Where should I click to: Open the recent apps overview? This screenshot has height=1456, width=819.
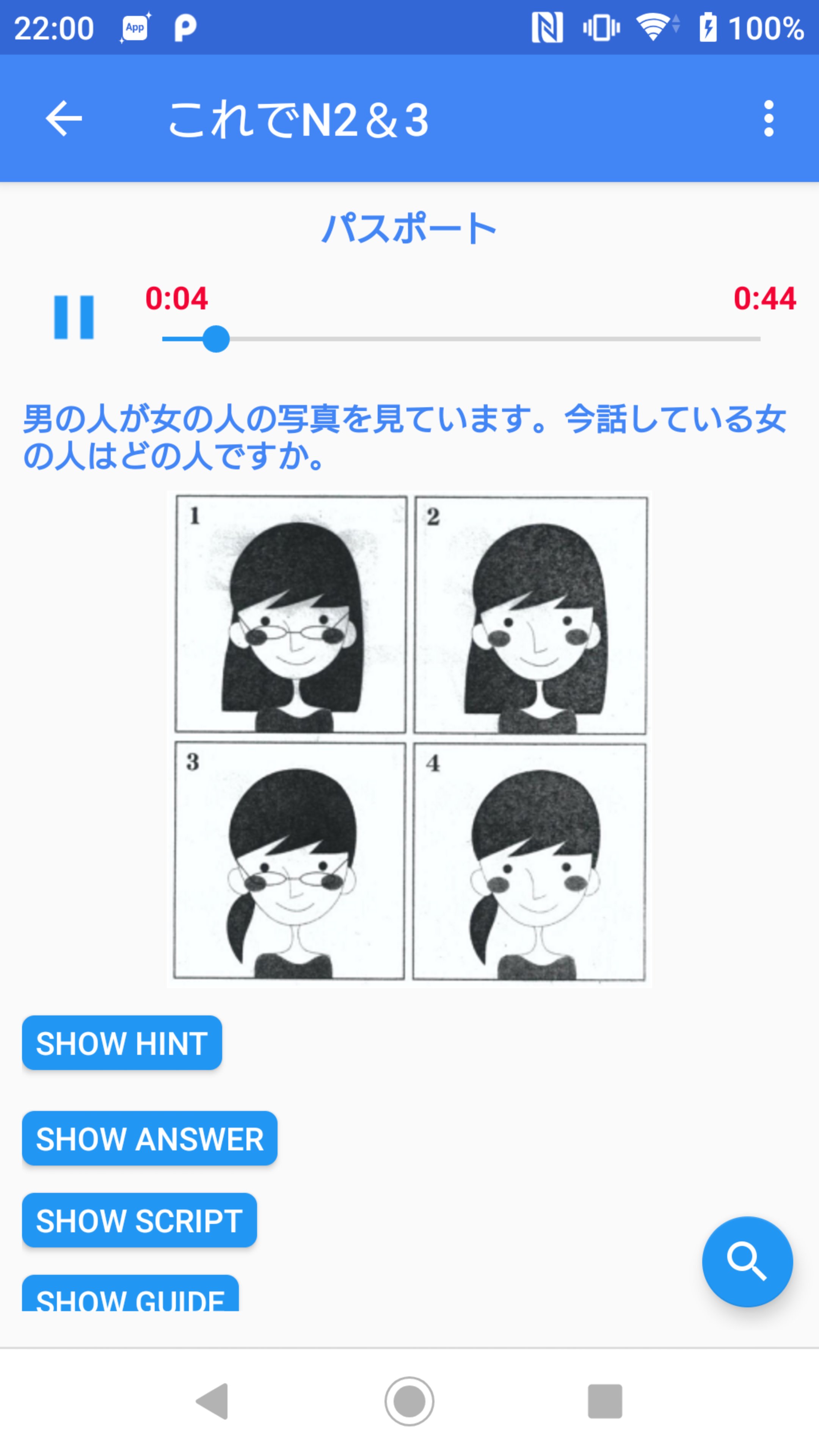click(605, 1401)
